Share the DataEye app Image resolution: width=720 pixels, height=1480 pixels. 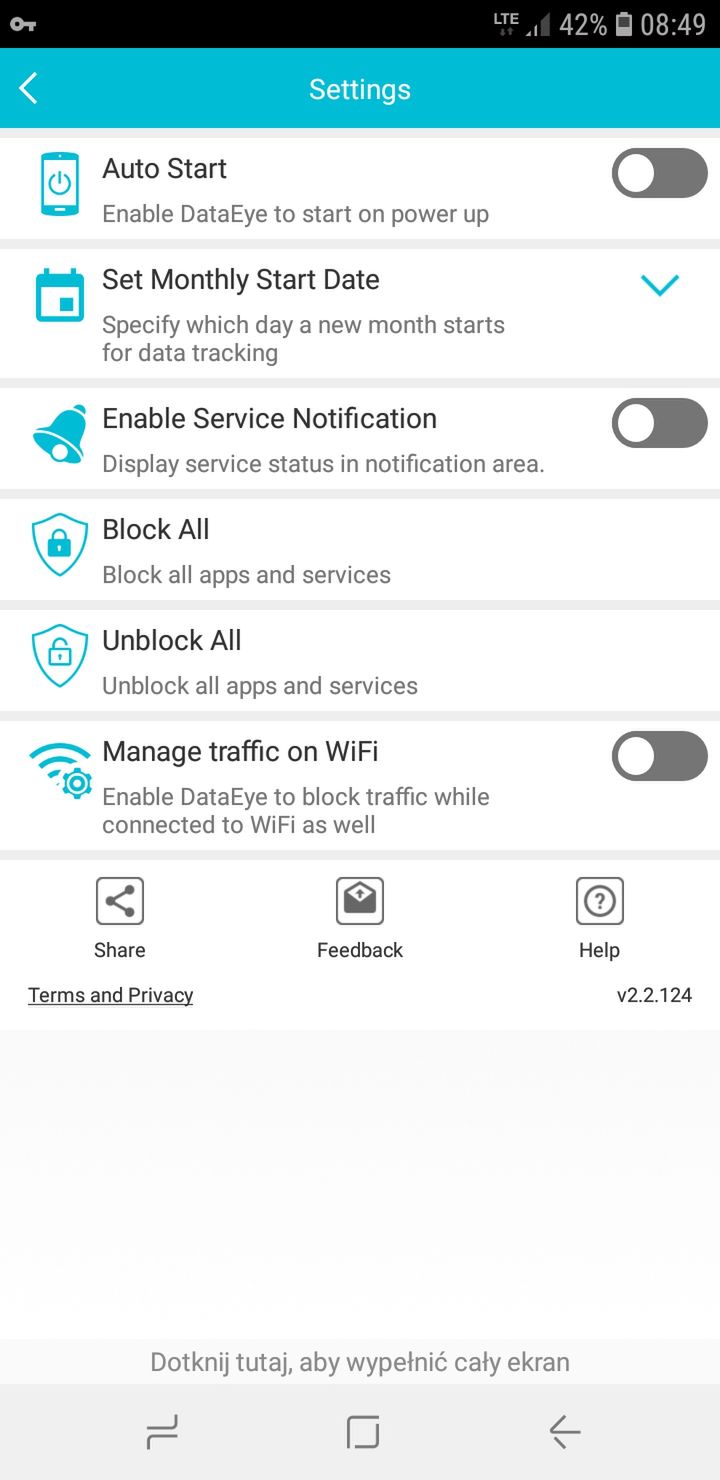120,919
